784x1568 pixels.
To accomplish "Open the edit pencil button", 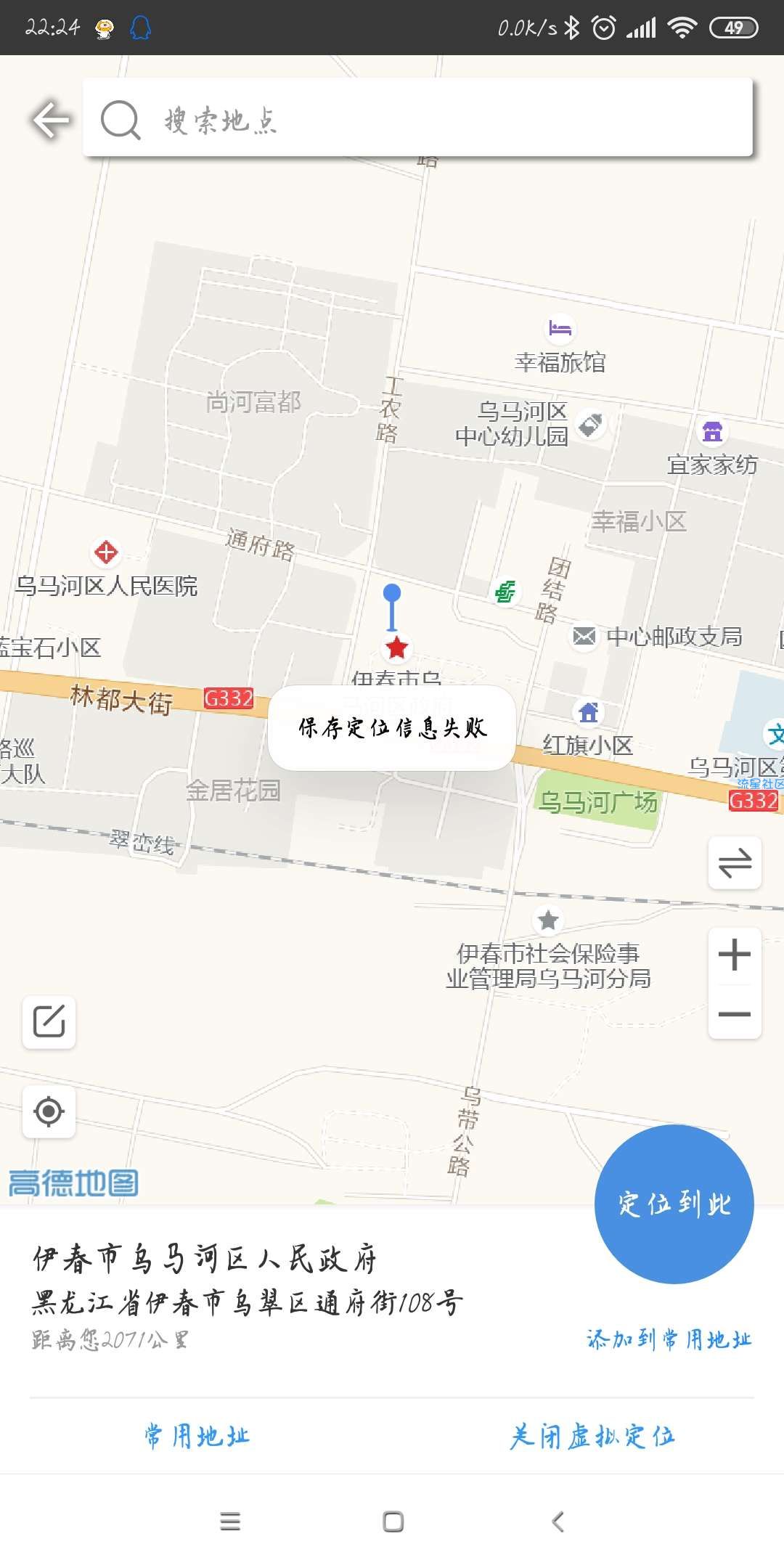I will point(49,1021).
